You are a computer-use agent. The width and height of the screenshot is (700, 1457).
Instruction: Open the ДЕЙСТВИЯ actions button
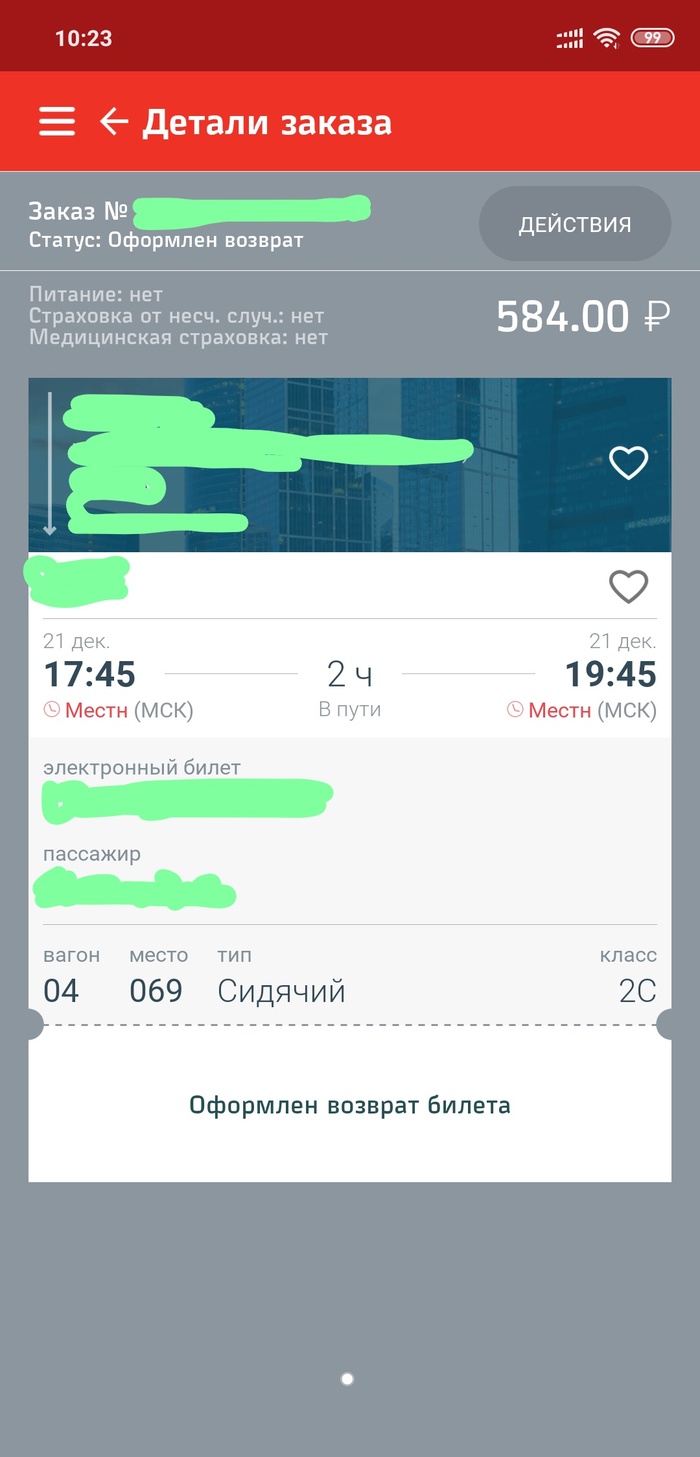click(574, 224)
